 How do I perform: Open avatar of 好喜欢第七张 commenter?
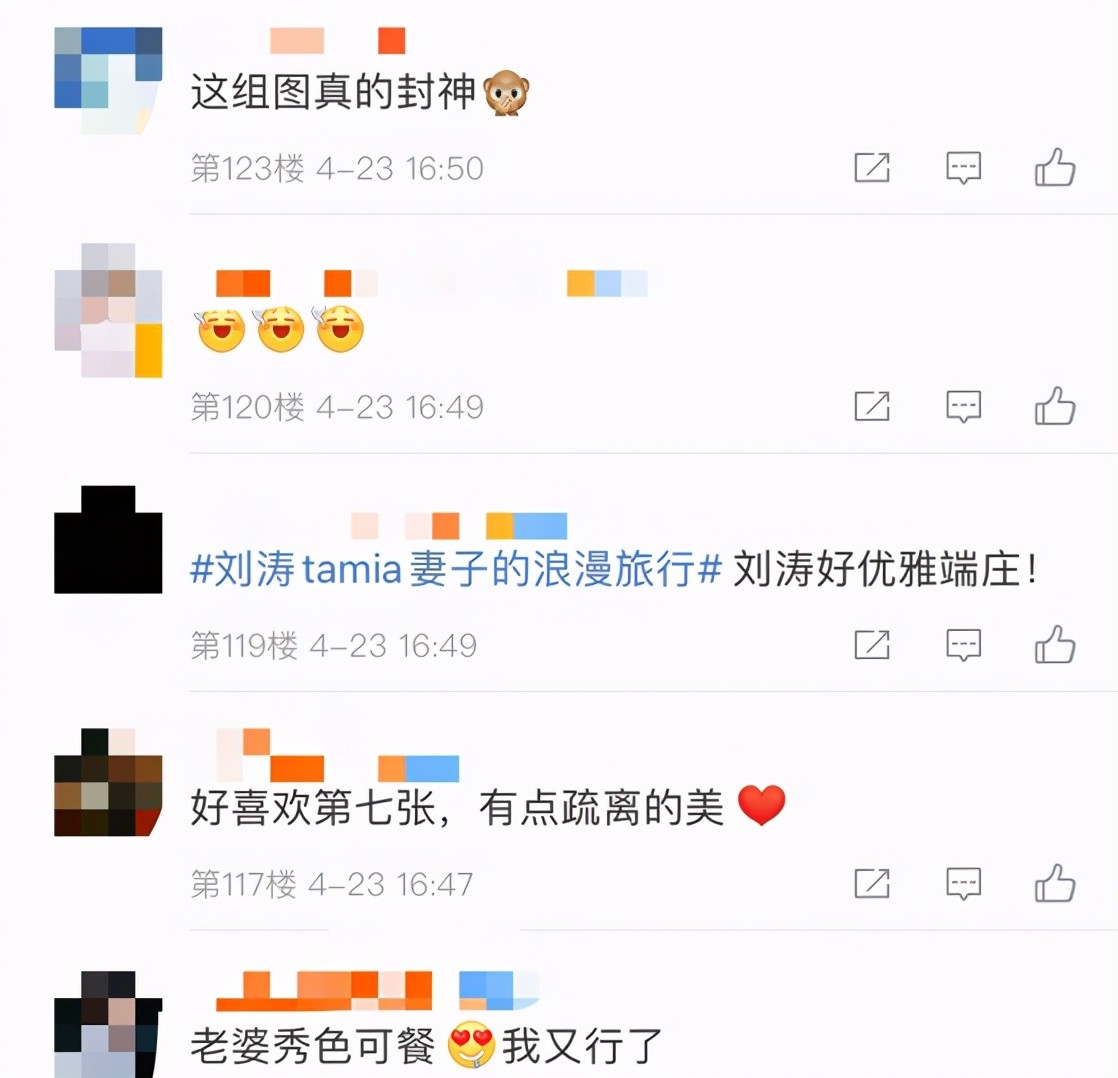108,782
